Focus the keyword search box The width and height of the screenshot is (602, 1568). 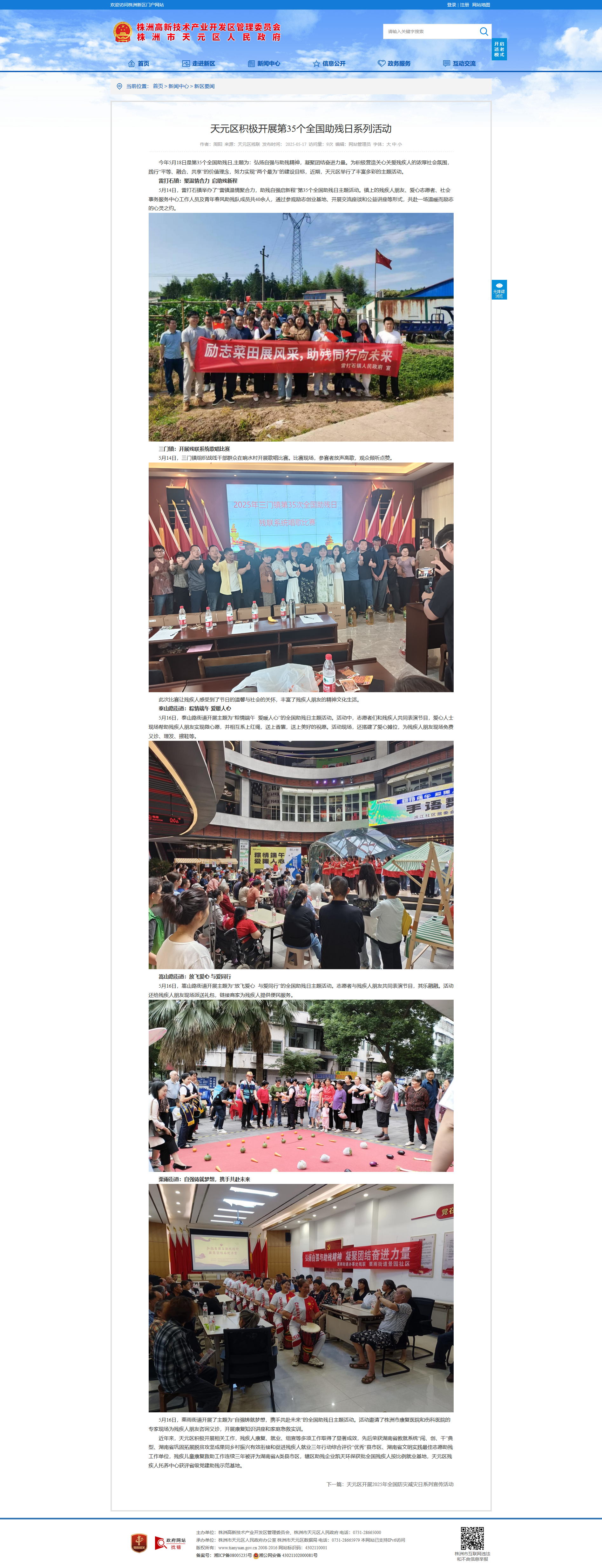pyautogui.click(x=431, y=32)
